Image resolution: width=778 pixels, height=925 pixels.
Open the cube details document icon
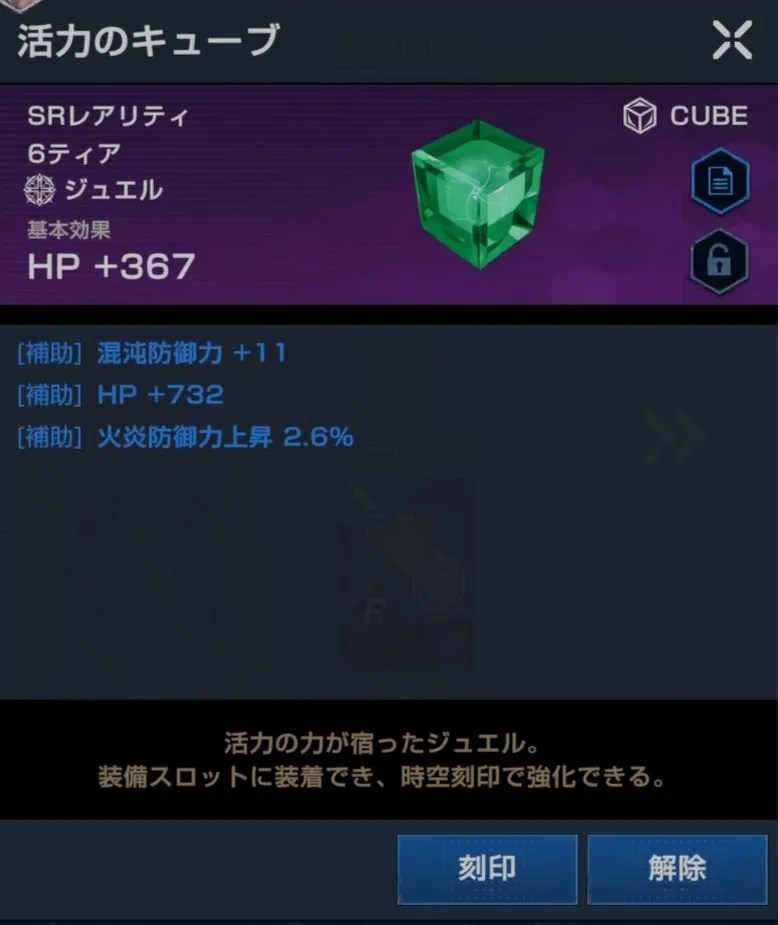720,182
